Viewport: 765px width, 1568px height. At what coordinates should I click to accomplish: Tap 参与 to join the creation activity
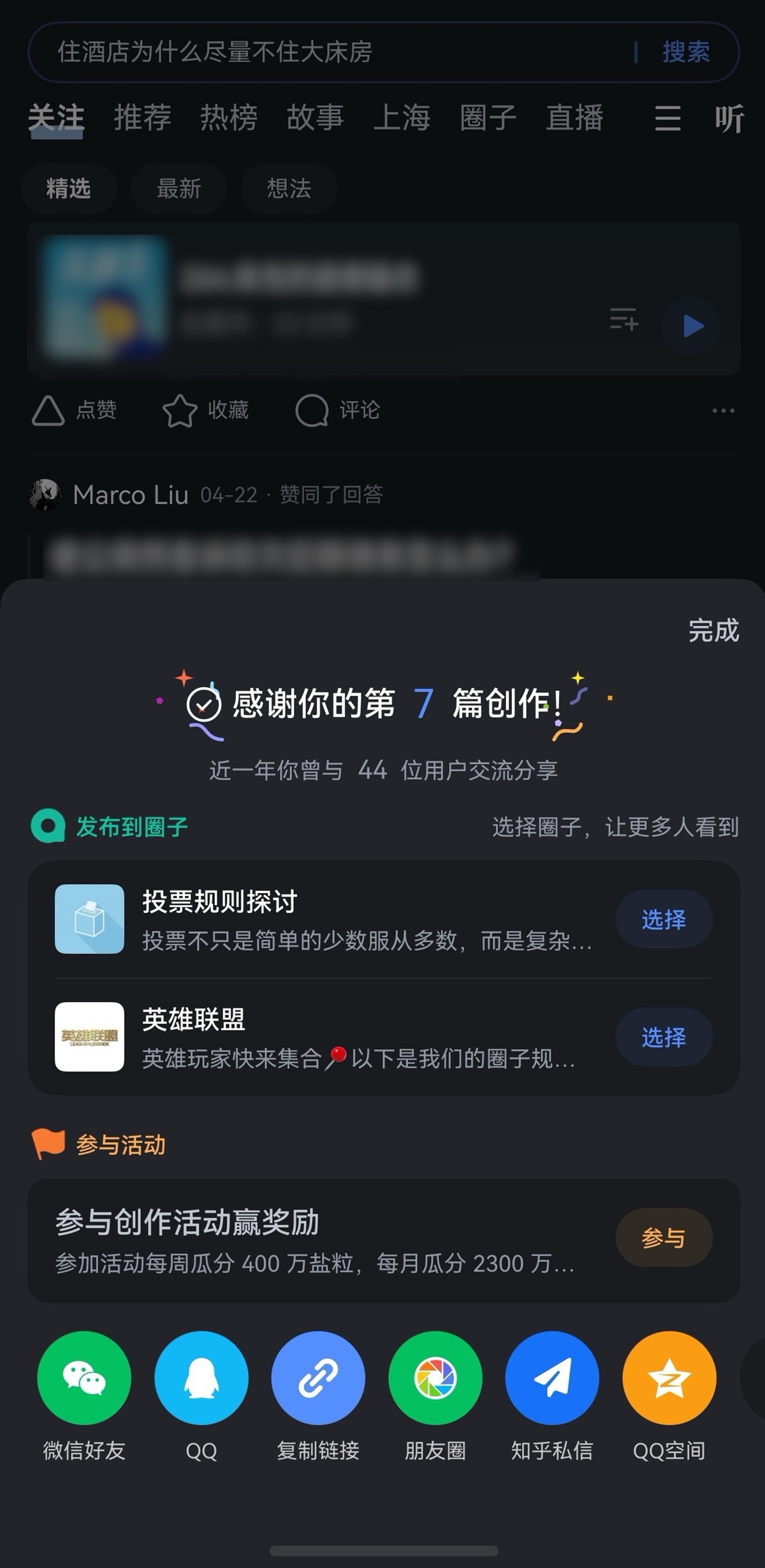[x=664, y=1237]
